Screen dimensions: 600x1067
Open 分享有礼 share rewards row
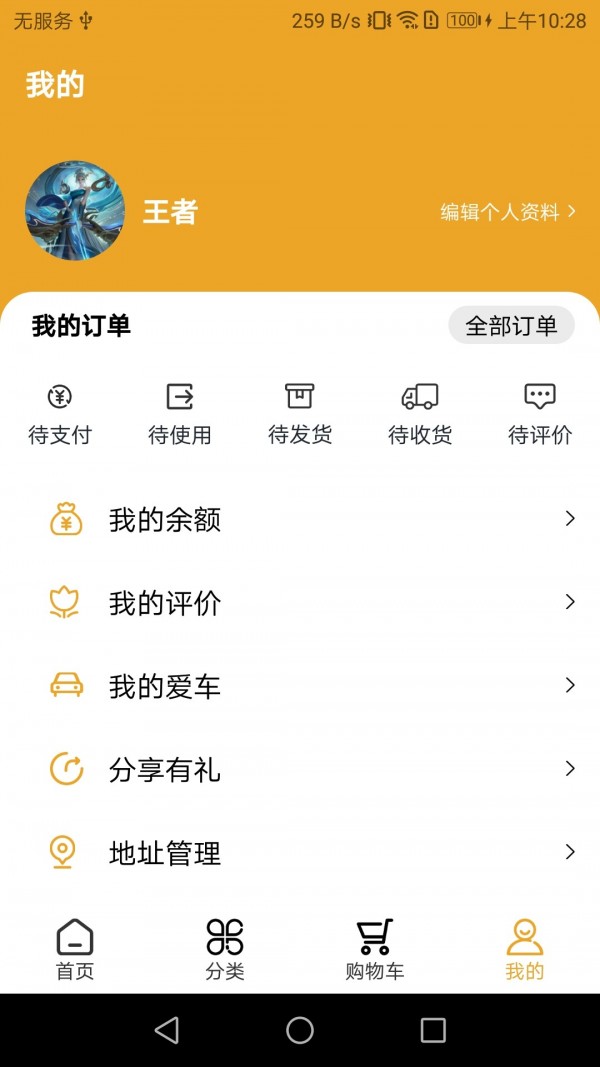tap(300, 770)
